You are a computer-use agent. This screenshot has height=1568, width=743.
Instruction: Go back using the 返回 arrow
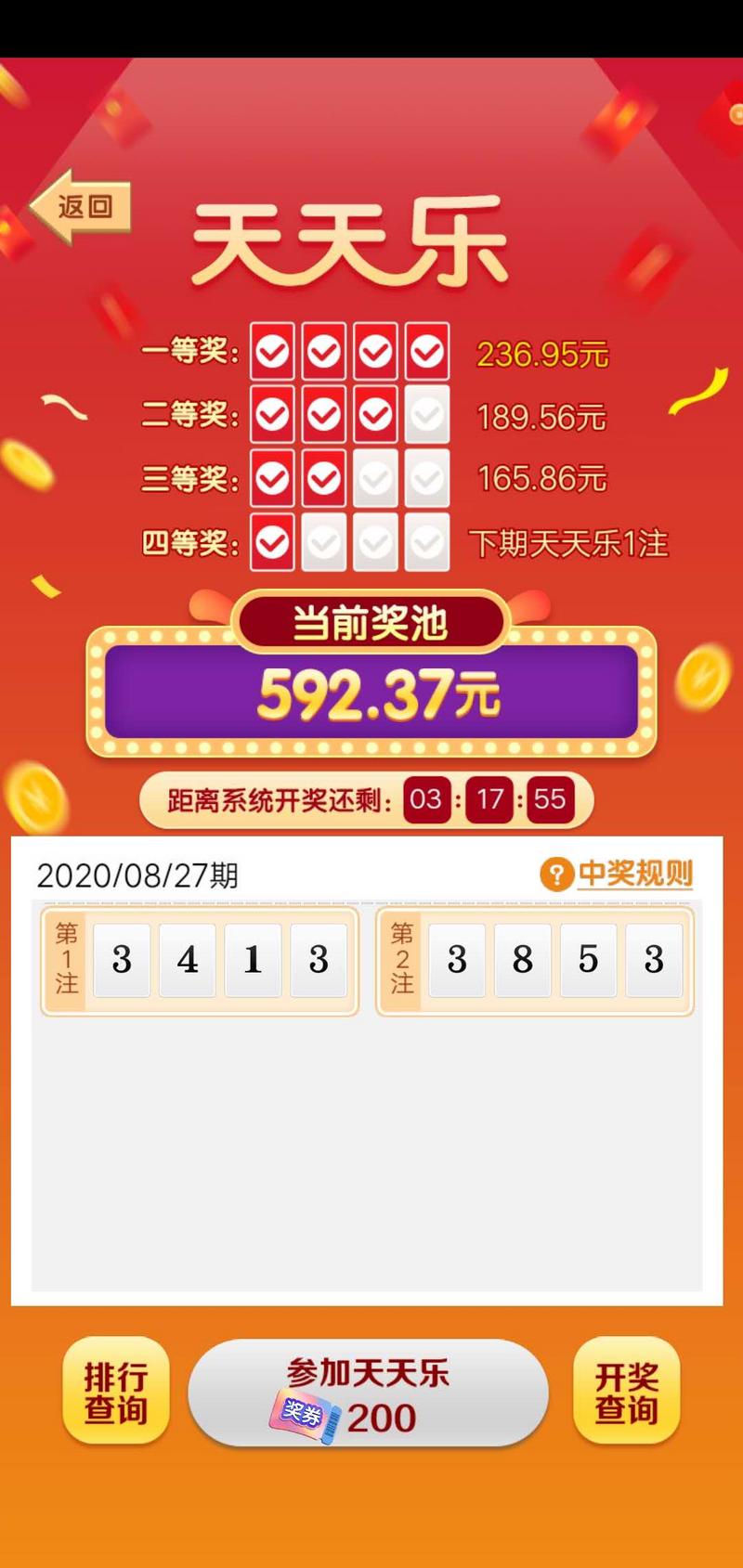tap(82, 206)
